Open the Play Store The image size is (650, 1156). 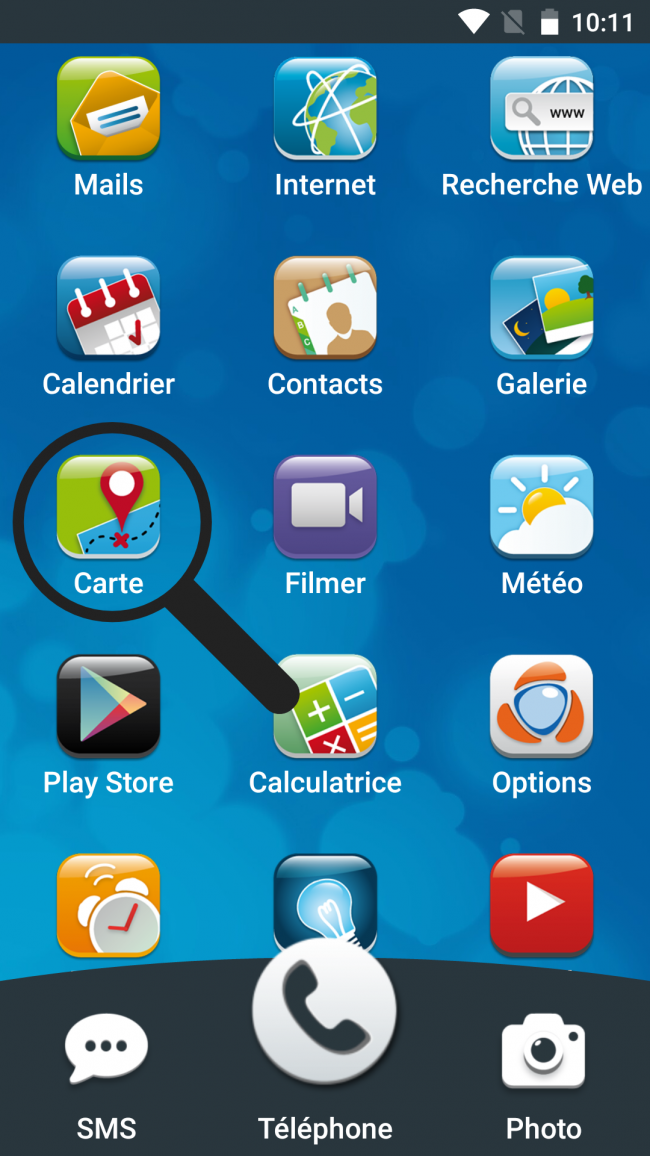[x=108, y=705]
